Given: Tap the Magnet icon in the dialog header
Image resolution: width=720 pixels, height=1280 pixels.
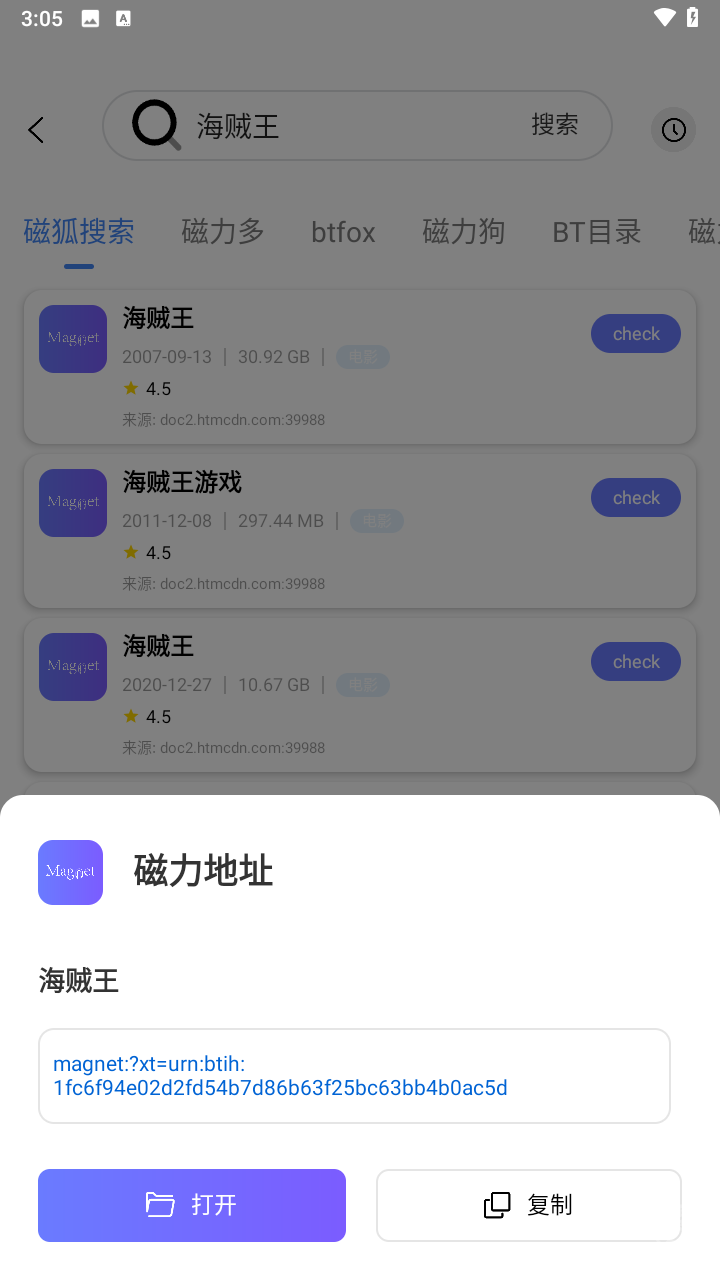Looking at the screenshot, I should [69, 871].
